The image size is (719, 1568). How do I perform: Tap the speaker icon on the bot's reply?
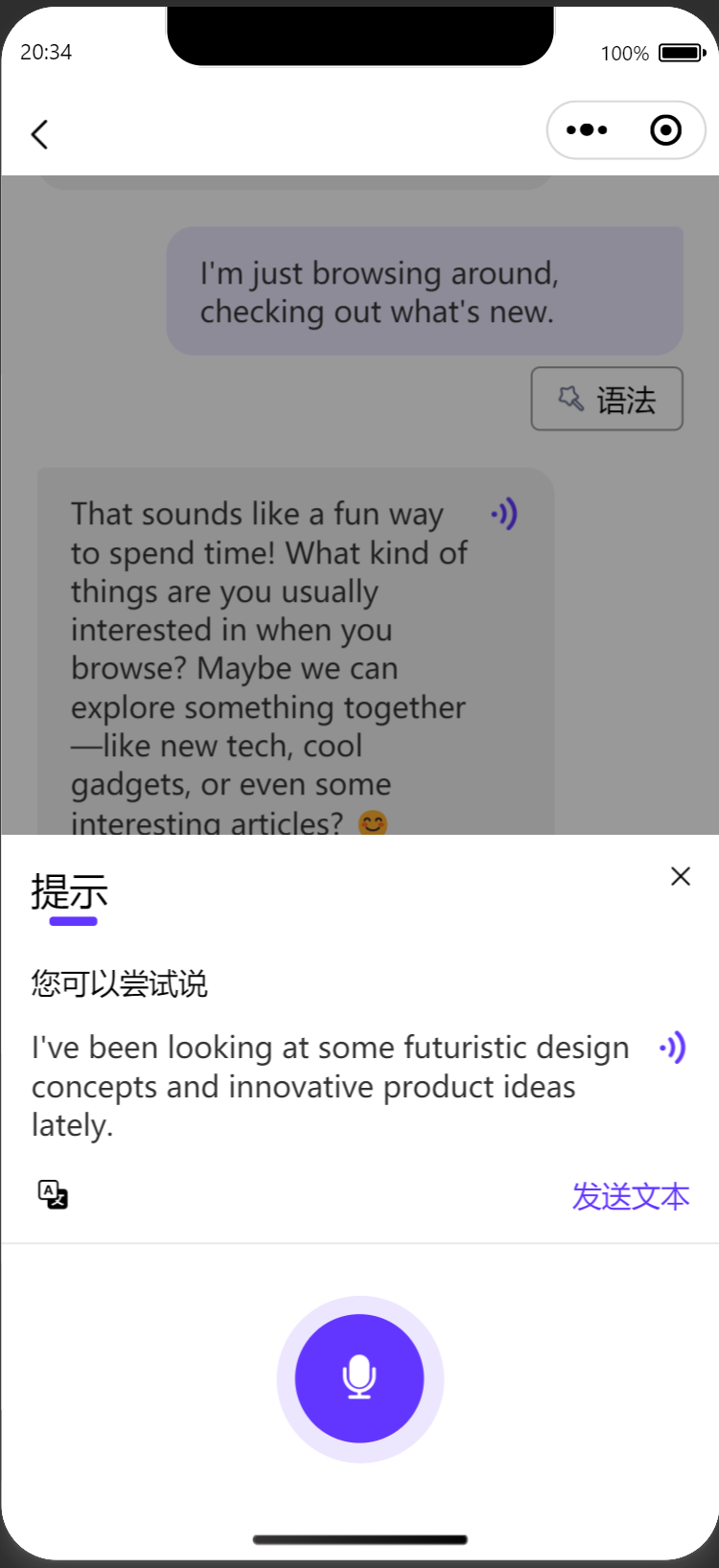pyautogui.click(x=505, y=514)
